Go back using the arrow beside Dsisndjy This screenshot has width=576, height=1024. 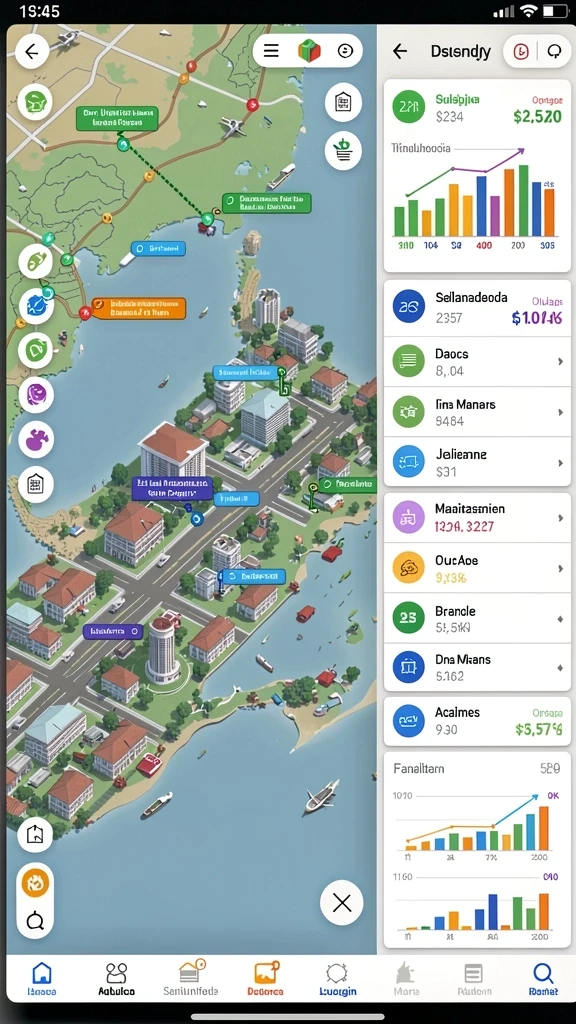click(400, 52)
